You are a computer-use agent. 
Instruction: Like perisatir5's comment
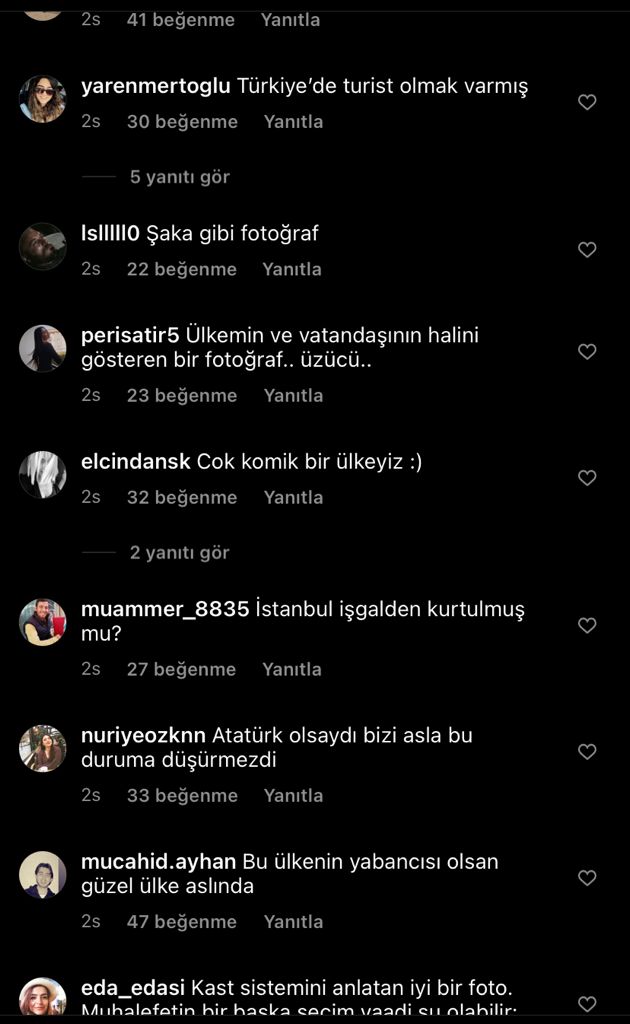pyautogui.click(x=587, y=352)
